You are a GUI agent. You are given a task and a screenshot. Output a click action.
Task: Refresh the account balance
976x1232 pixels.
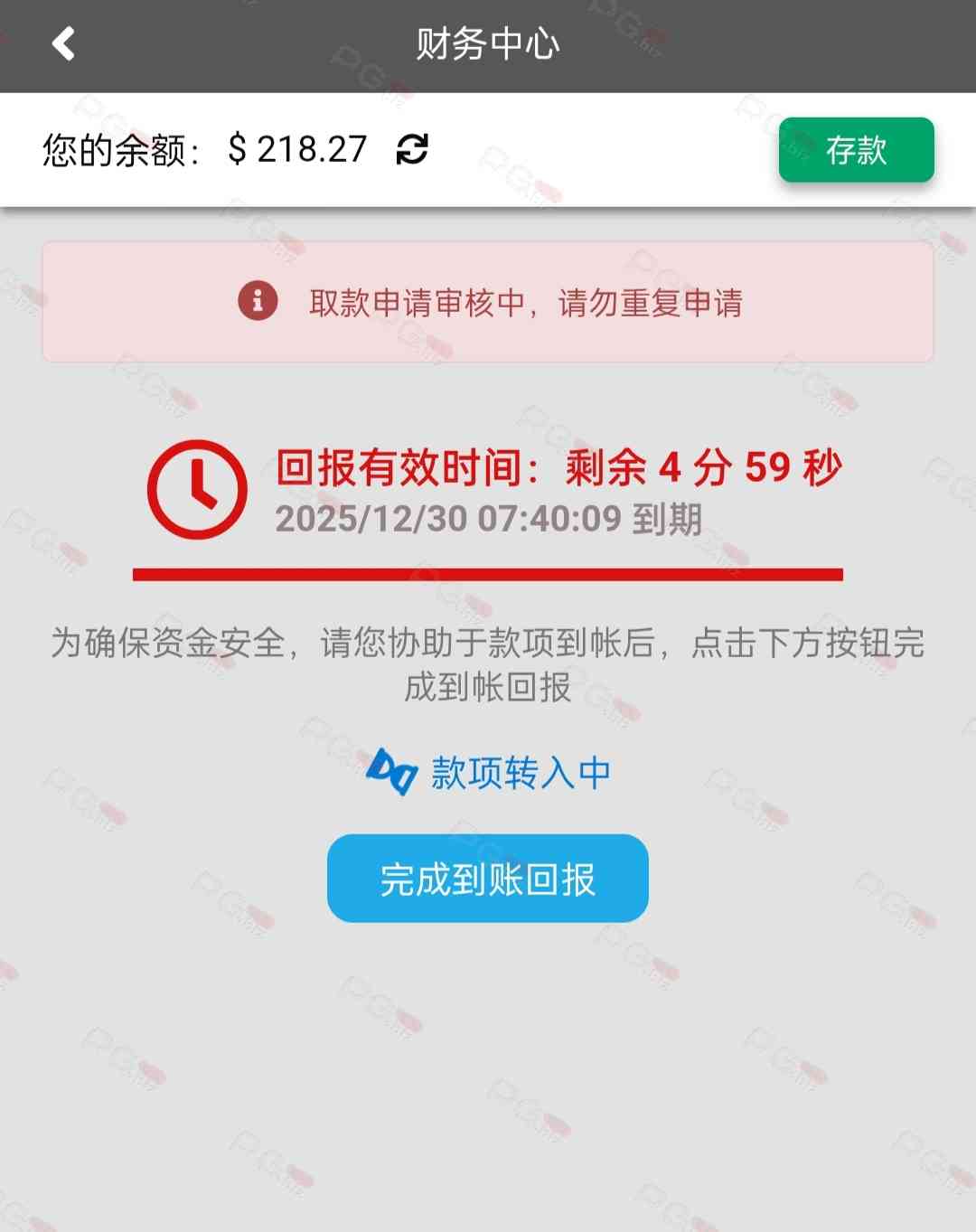[412, 149]
